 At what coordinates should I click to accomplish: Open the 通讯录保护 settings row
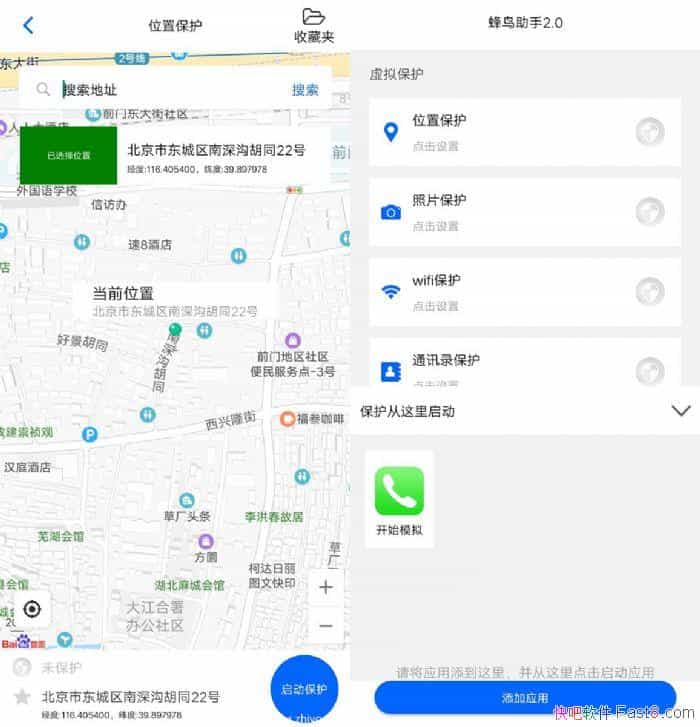coord(524,366)
